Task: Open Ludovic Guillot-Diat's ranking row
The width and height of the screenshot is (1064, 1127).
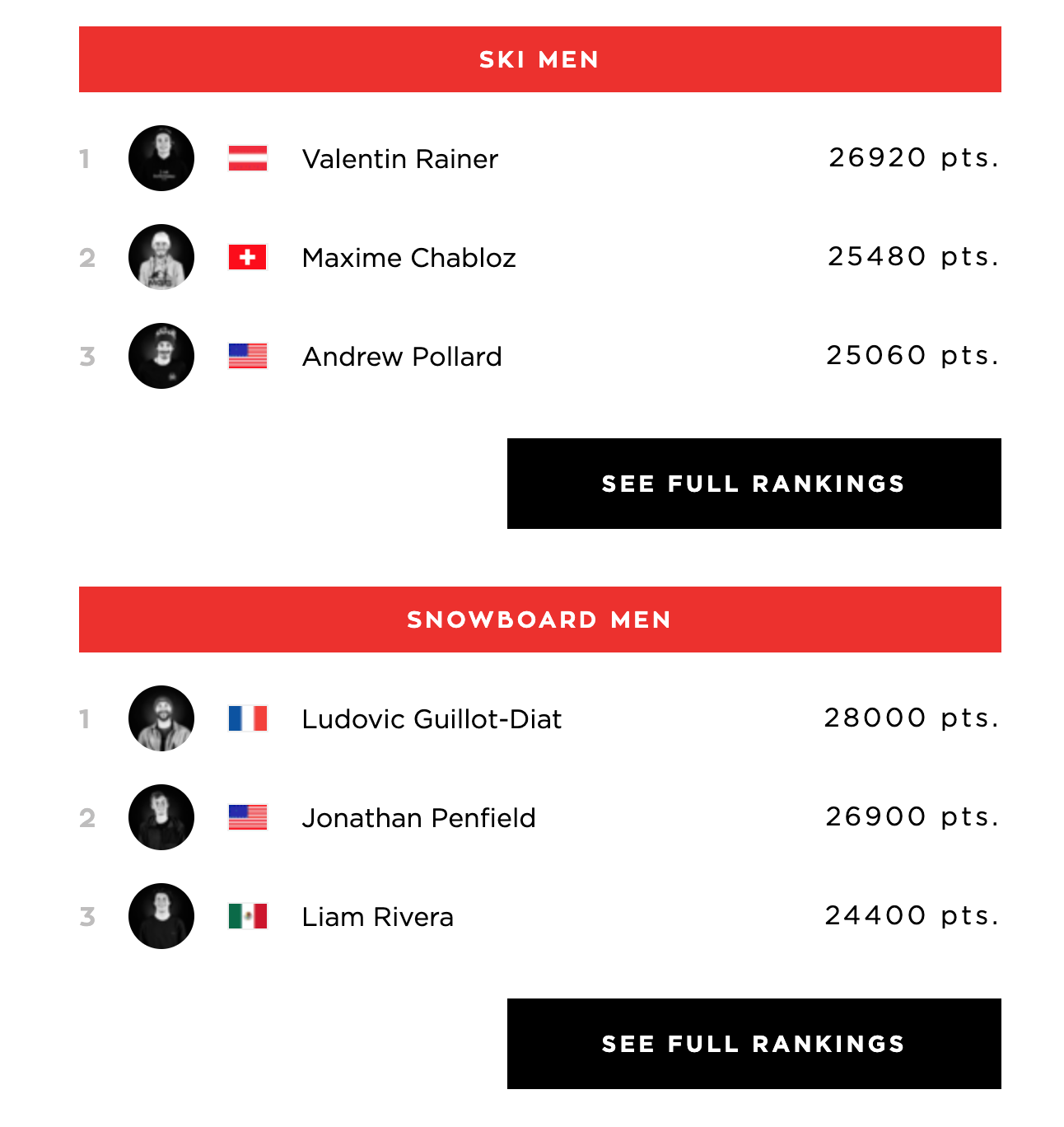Action: (432, 718)
